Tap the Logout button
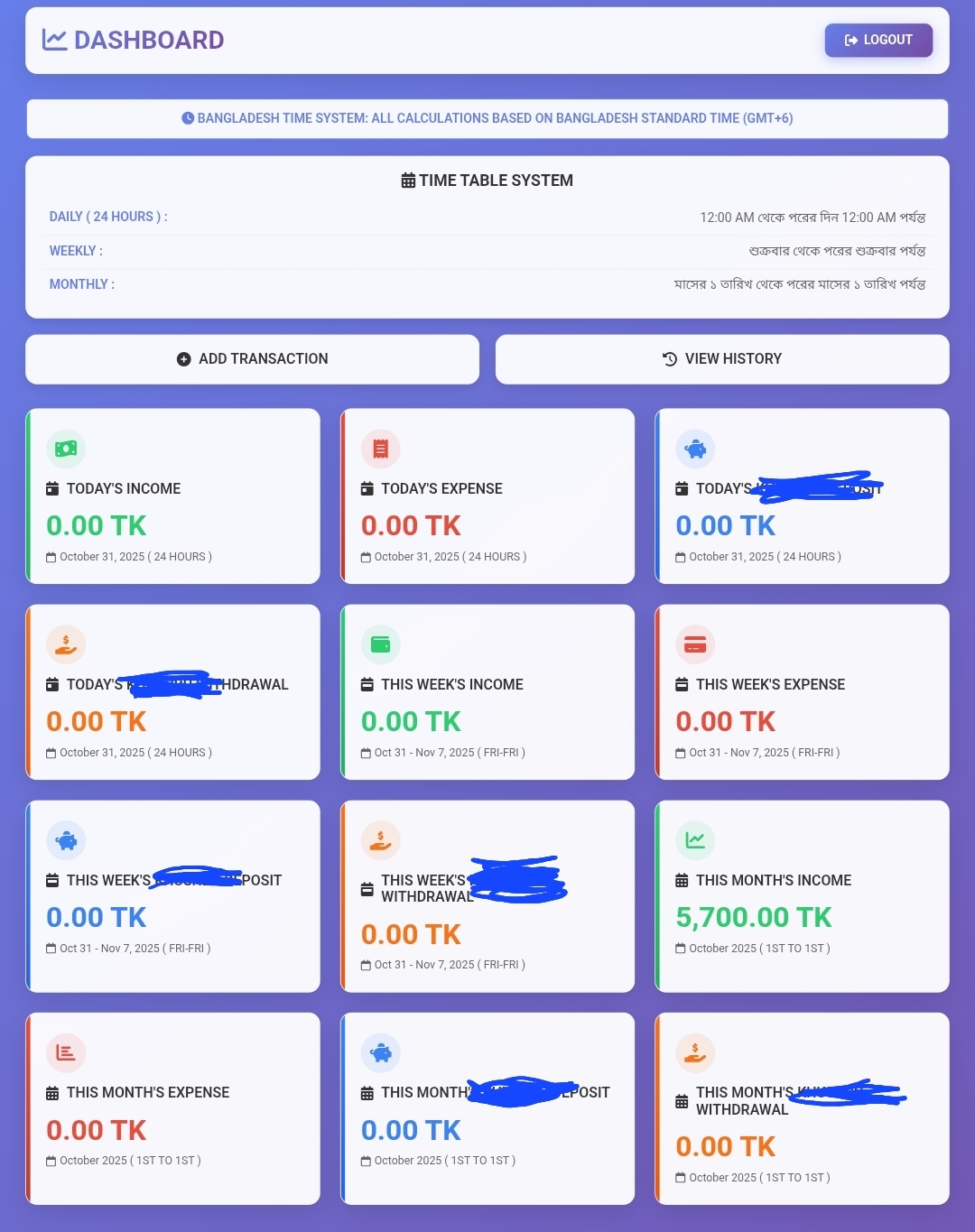The image size is (975, 1232). [877, 40]
